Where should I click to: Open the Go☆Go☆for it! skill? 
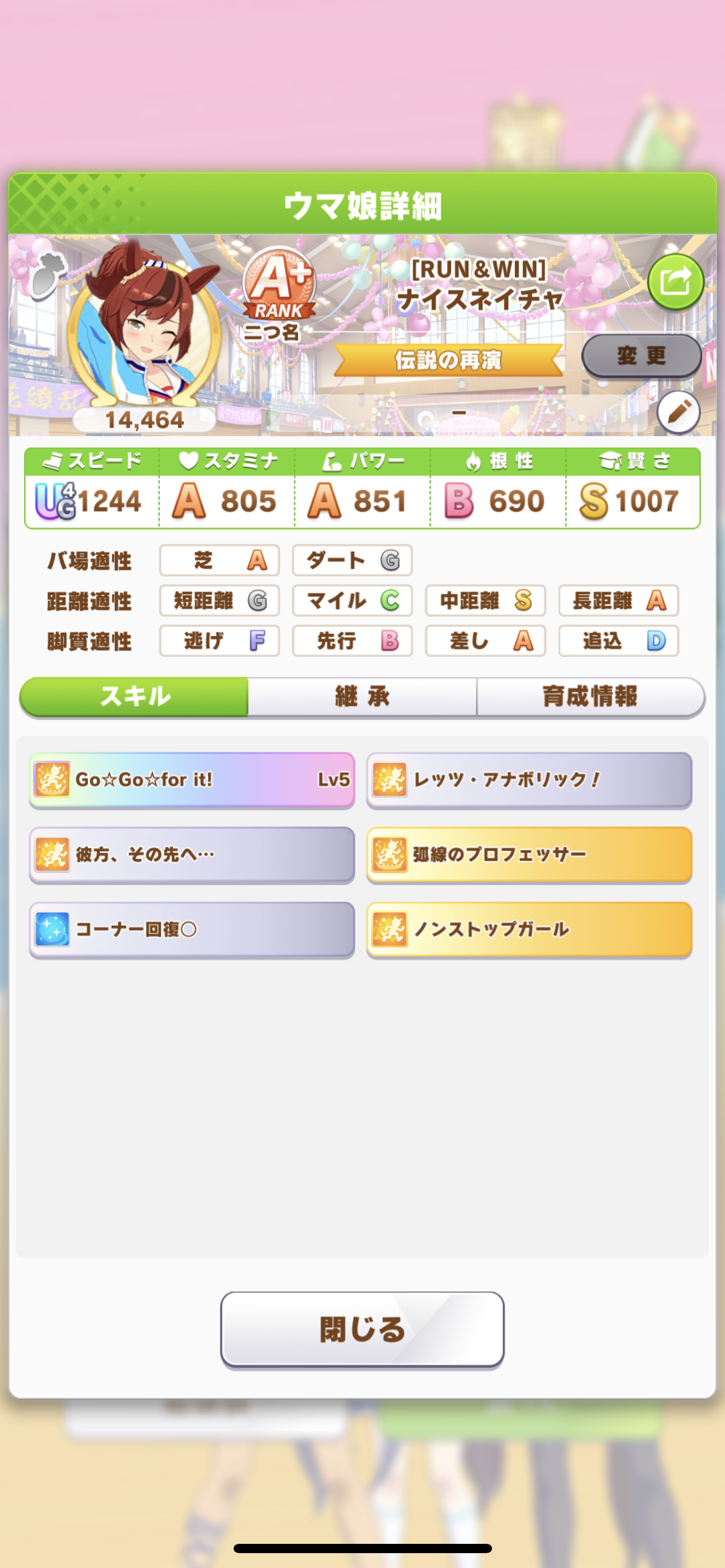192,780
